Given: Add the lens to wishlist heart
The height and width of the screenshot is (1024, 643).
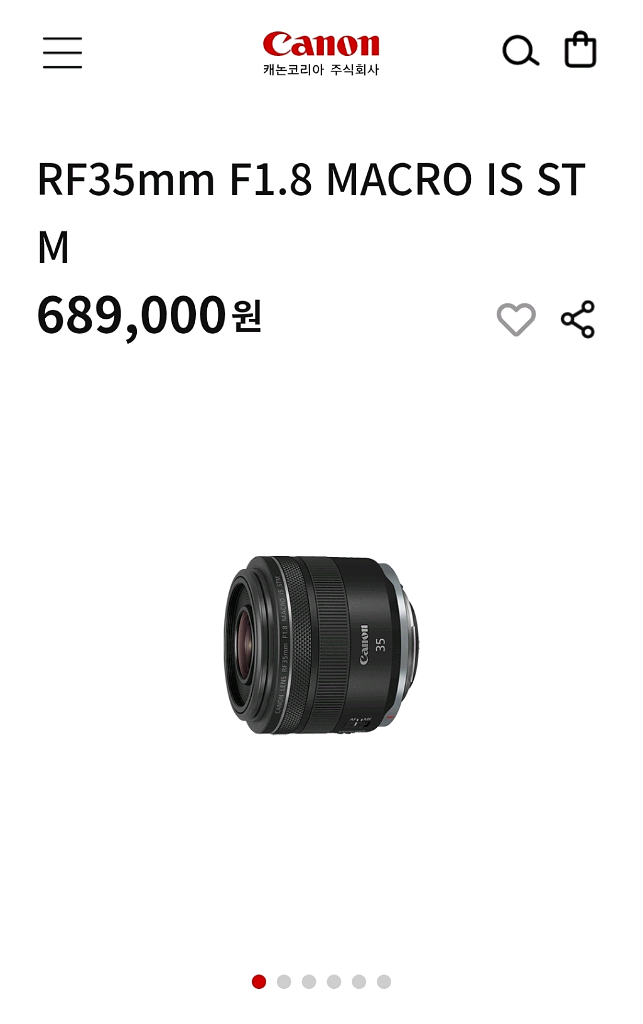Looking at the screenshot, I should tap(516, 320).
